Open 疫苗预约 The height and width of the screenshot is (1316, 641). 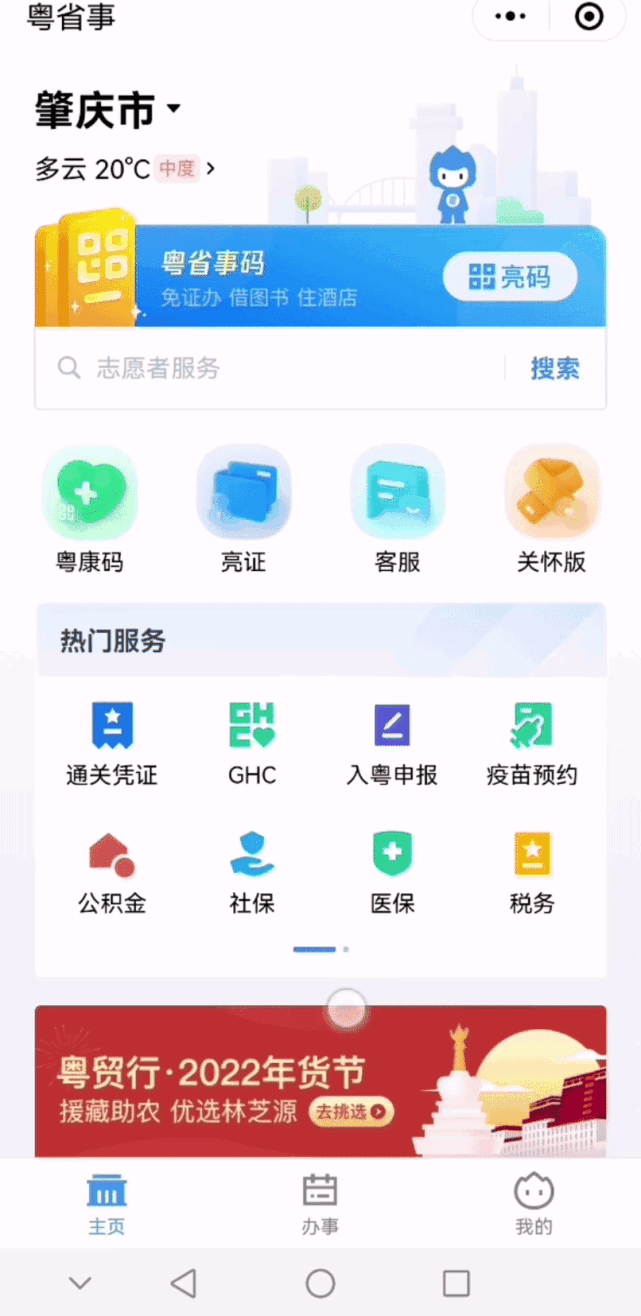click(x=532, y=742)
